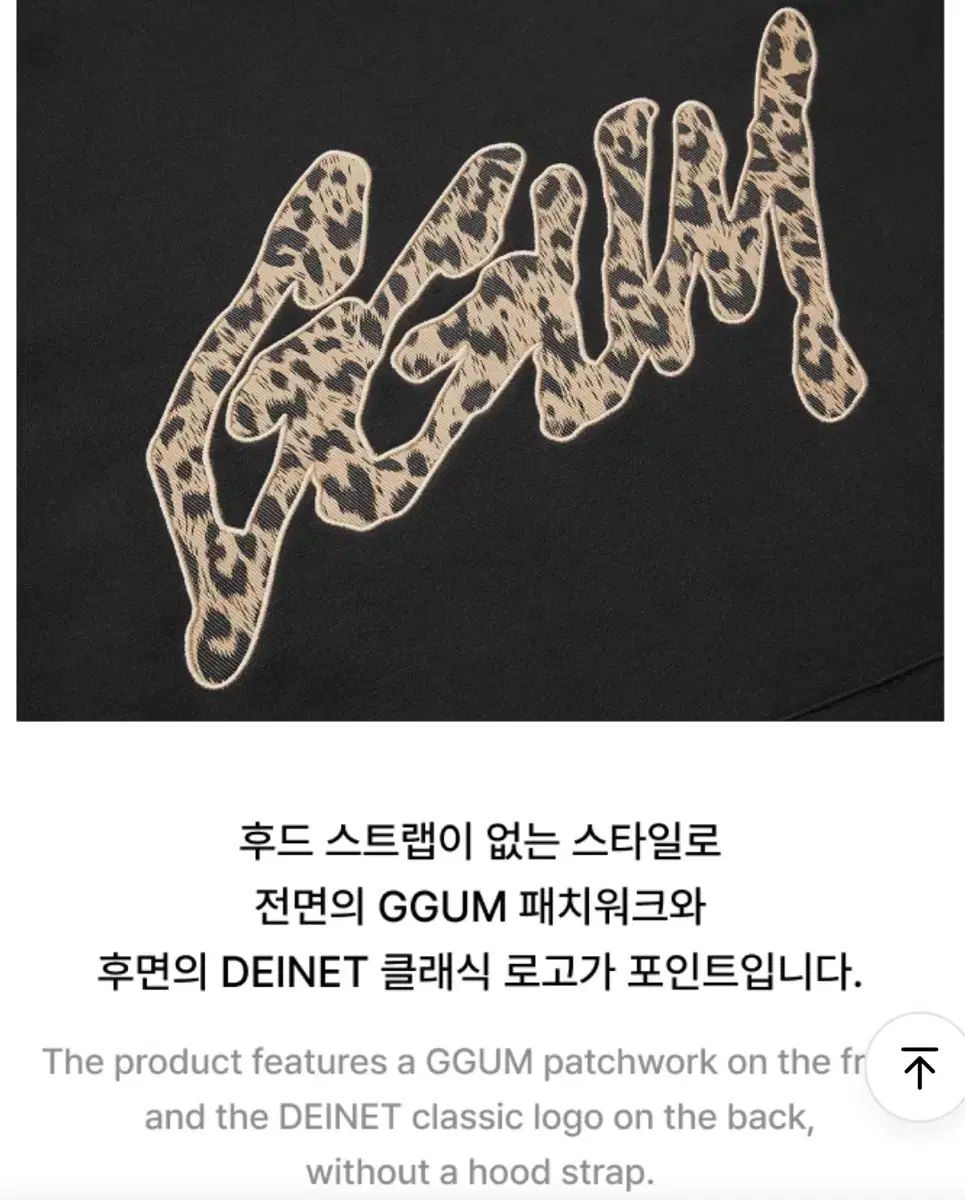Open the black hoodie product photo
Image resolution: width=965 pixels, height=1200 pixels.
coord(480,360)
